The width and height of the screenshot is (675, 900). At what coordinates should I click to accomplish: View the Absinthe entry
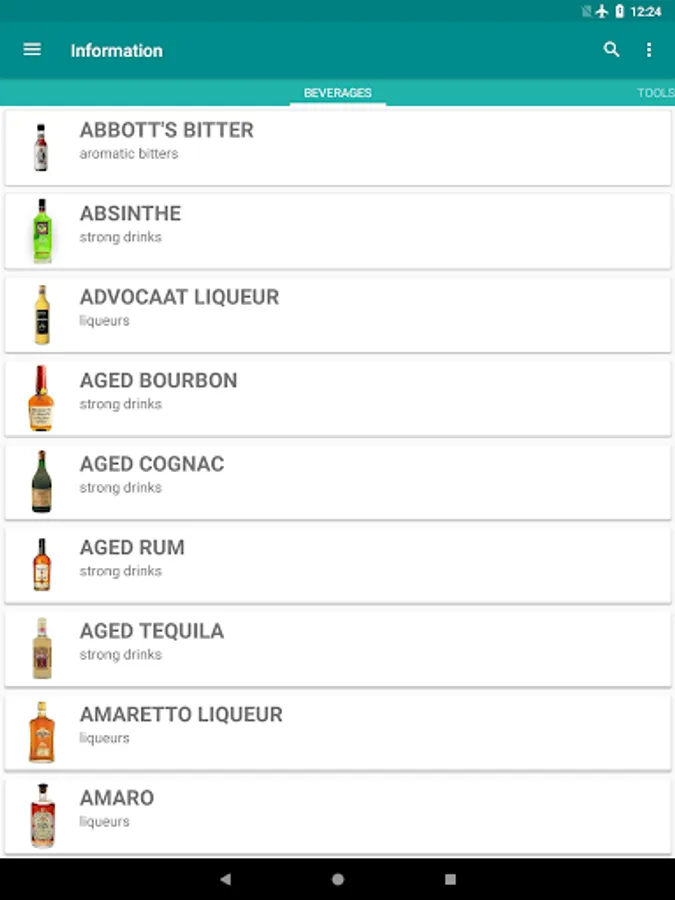pyautogui.click(x=337, y=231)
